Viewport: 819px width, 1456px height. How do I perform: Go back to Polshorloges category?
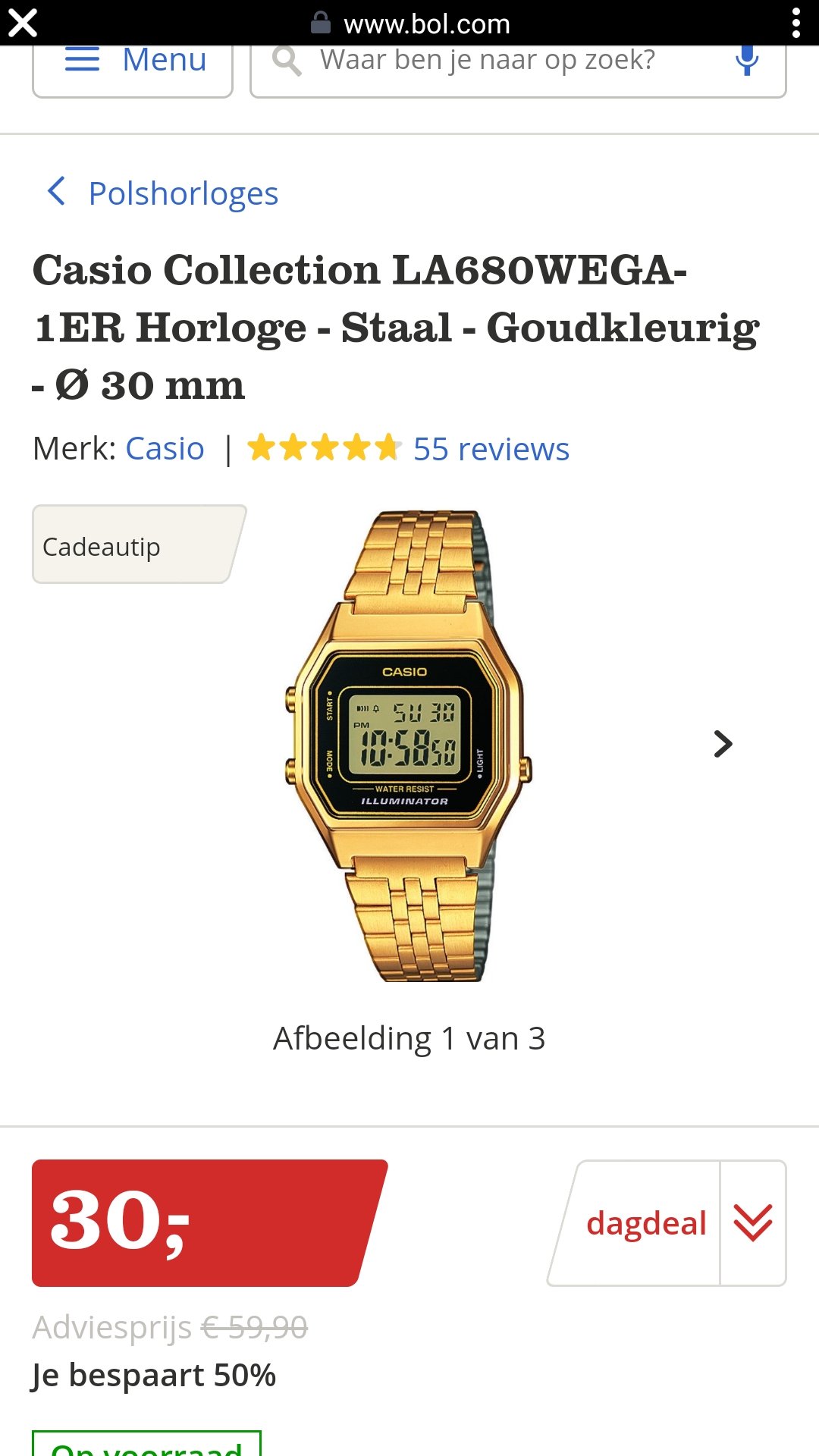click(162, 193)
